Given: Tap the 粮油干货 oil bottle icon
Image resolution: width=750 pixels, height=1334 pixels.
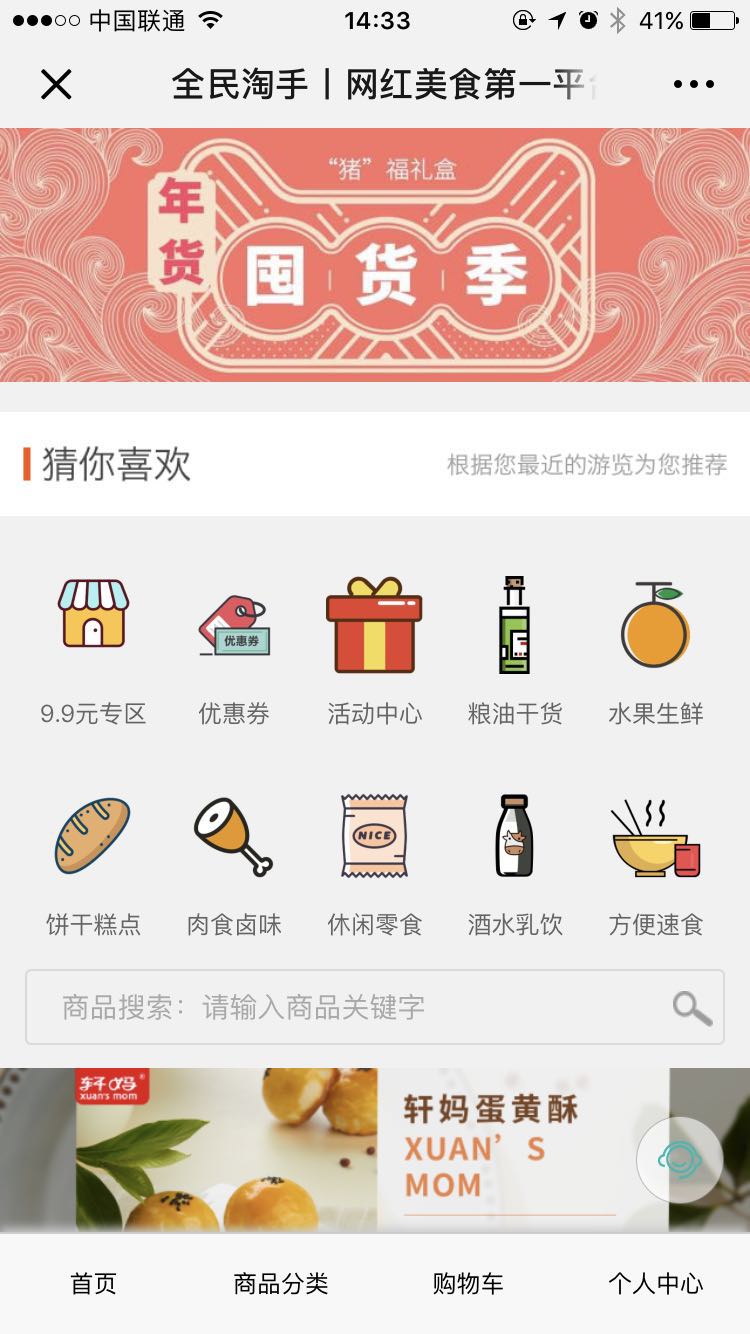Looking at the screenshot, I should [x=514, y=617].
